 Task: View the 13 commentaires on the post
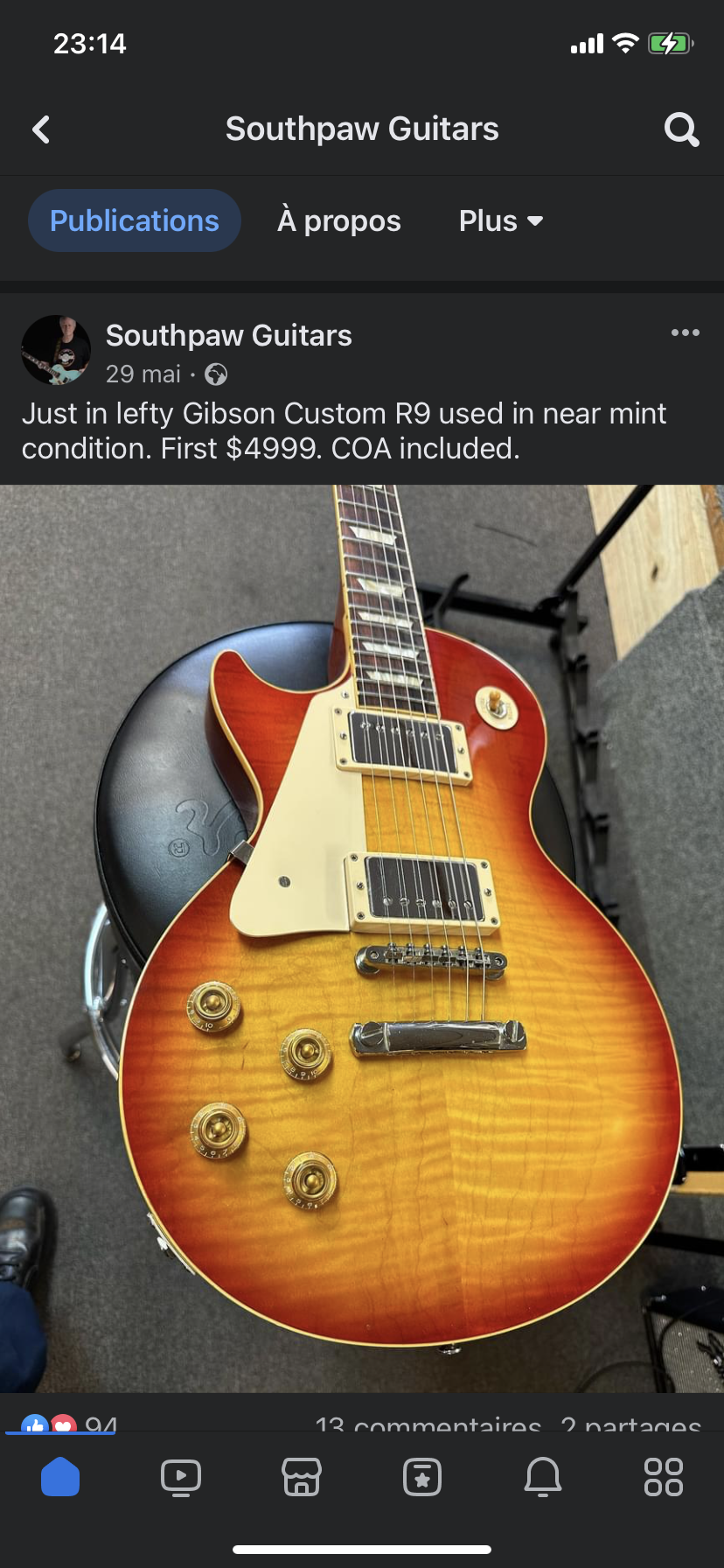click(428, 1423)
